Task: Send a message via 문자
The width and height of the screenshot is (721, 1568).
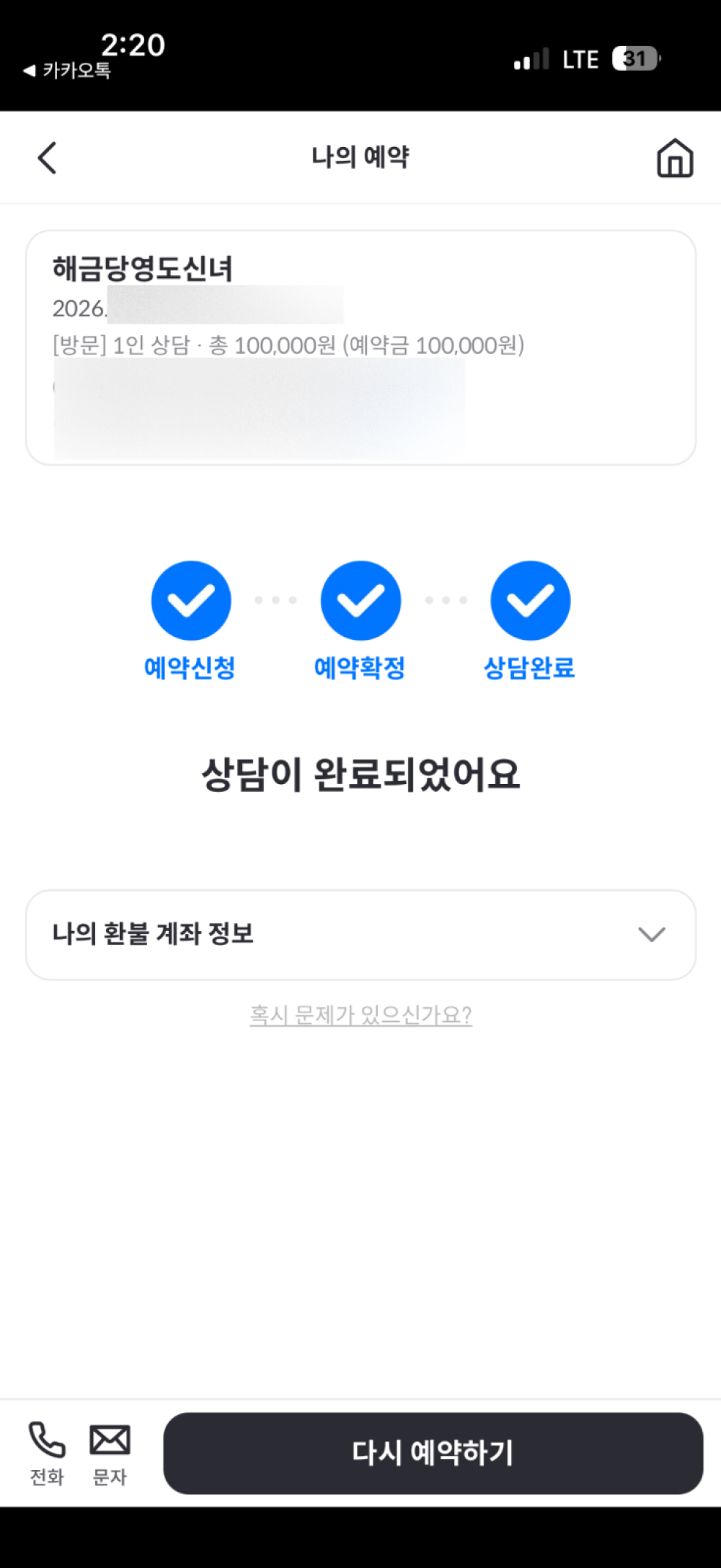Action: click(110, 1453)
